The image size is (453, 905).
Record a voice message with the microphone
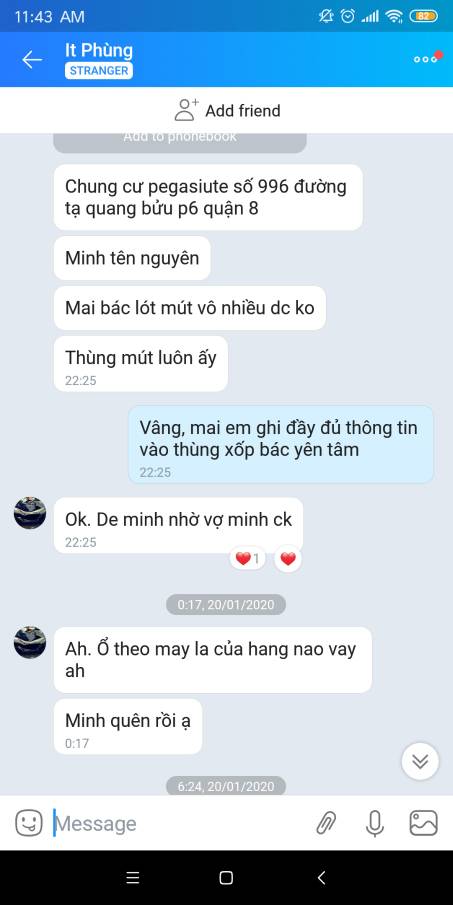tap(375, 823)
